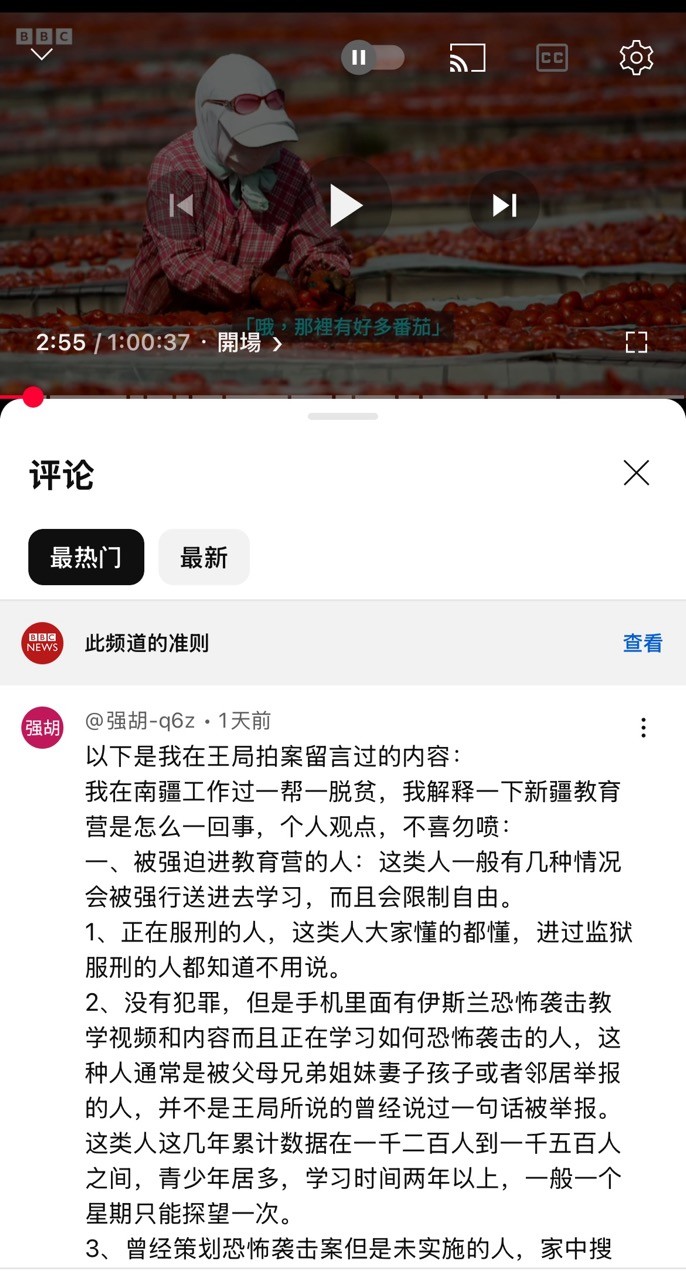686x1280 pixels.
Task: Open the 開場 chapter list
Action: [250, 343]
